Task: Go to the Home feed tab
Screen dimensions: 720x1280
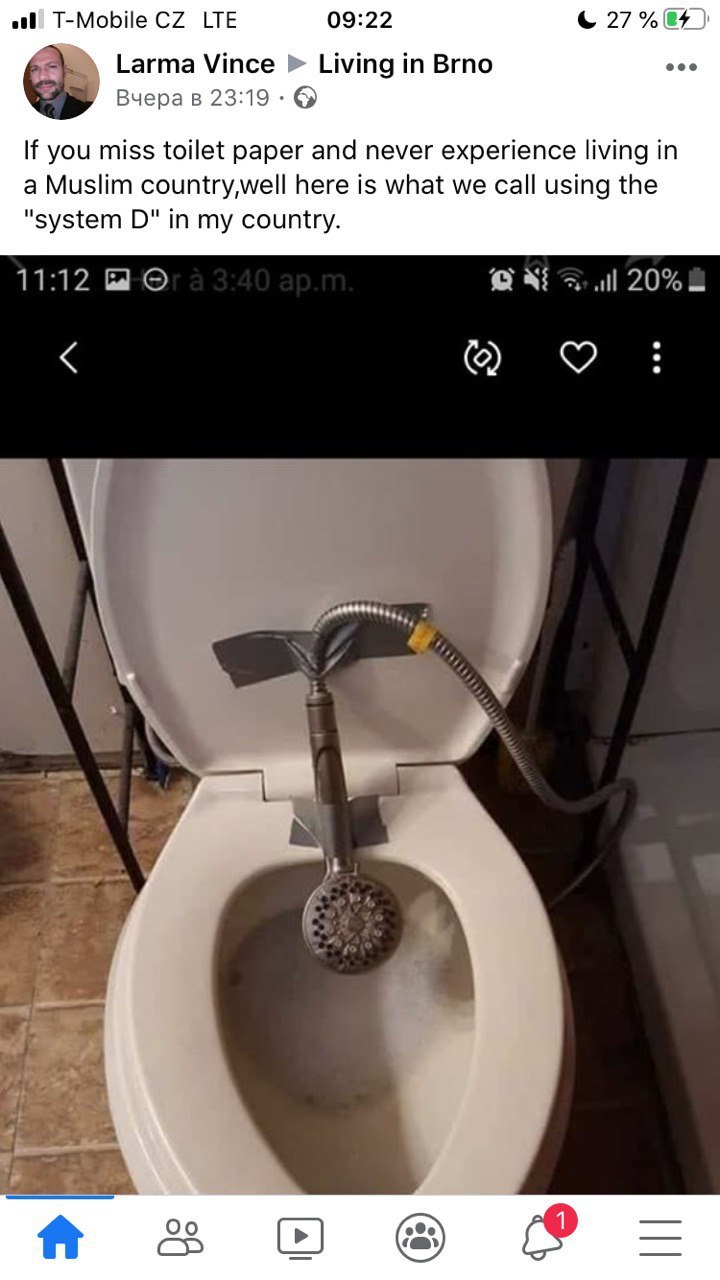Action: [x=60, y=1238]
